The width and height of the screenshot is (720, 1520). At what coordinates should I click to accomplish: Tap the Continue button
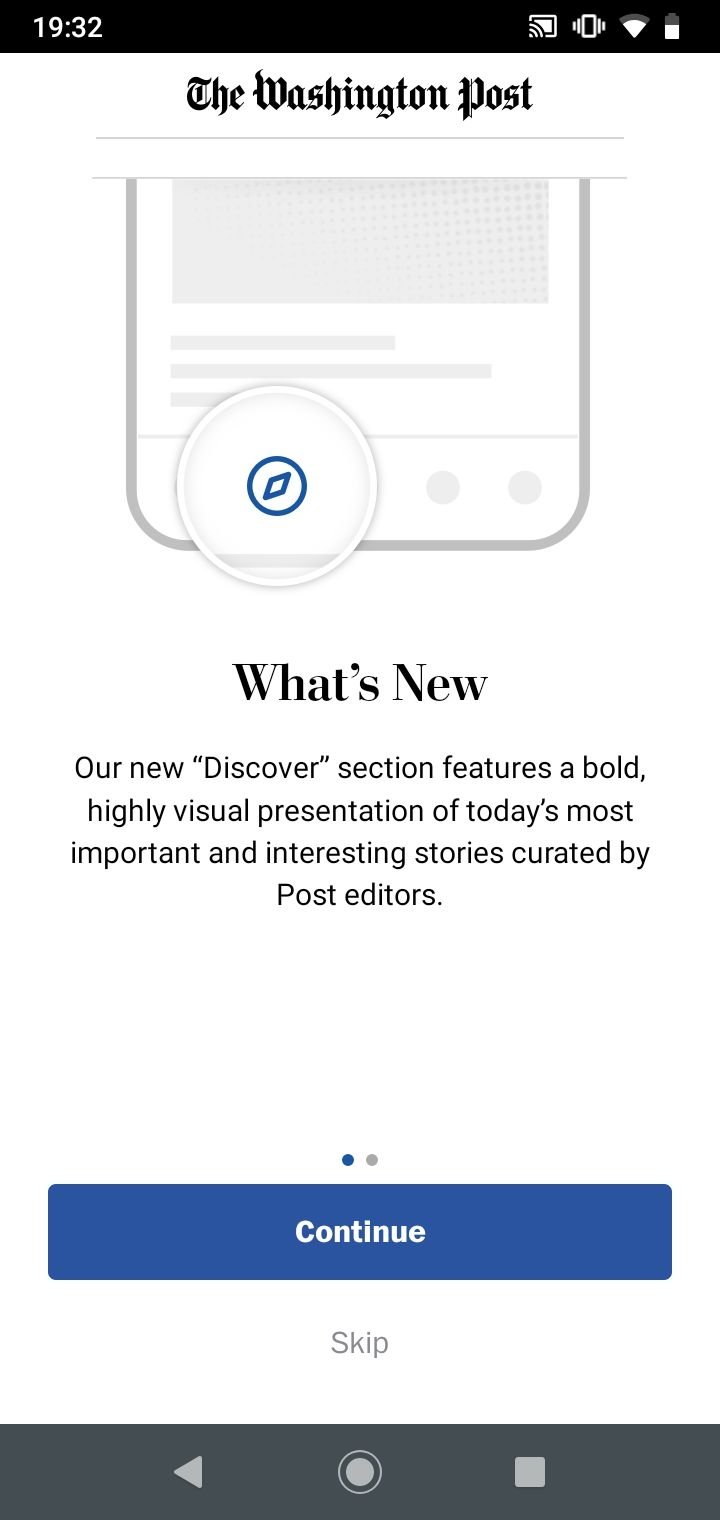coord(360,1231)
